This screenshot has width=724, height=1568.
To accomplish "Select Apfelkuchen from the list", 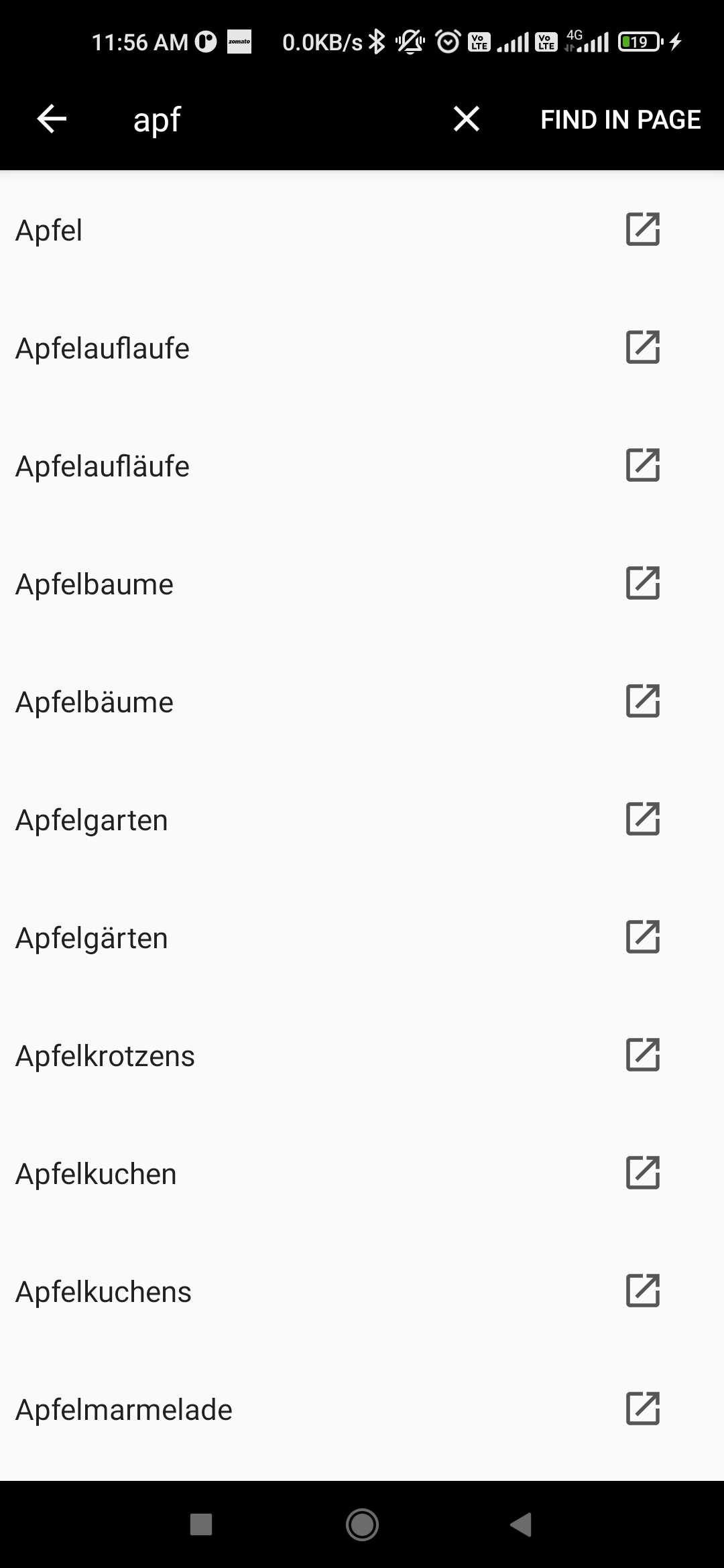I will [x=96, y=1173].
